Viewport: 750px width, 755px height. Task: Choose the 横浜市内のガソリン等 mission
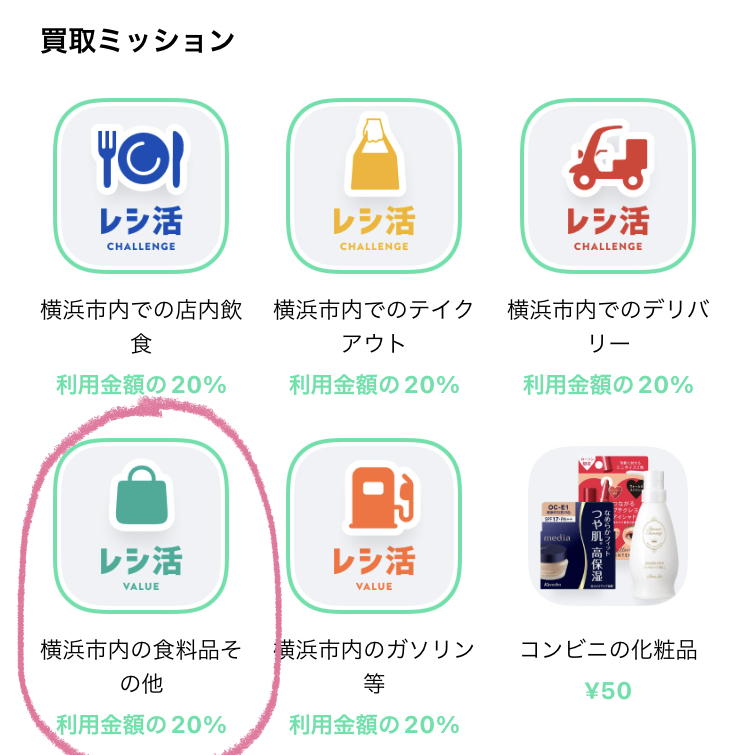click(x=374, y=526)
